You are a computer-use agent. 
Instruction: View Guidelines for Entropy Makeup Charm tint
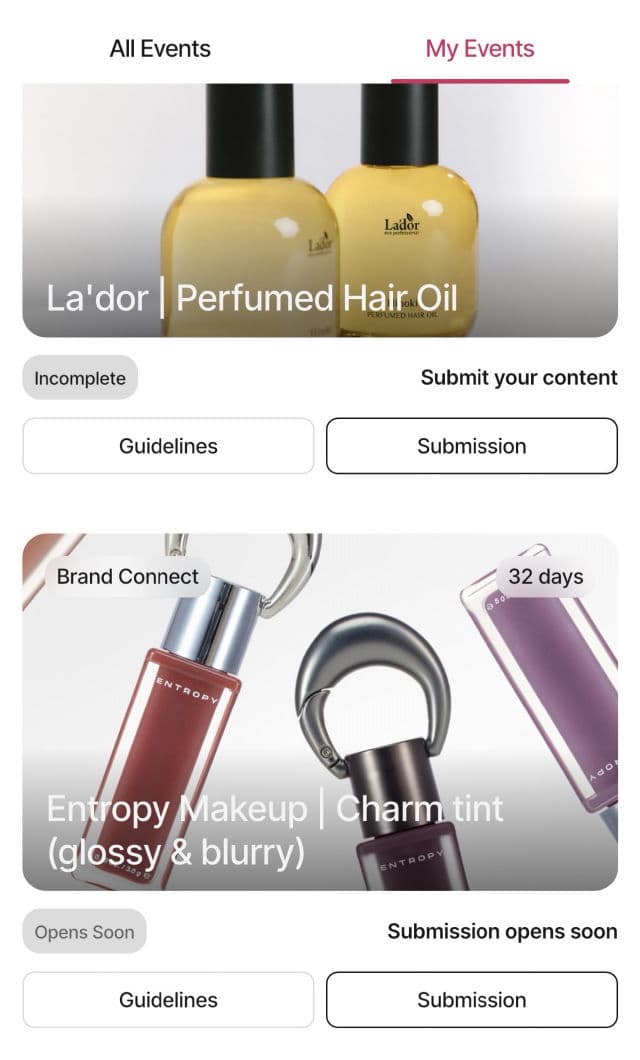tap(168, 1000)
